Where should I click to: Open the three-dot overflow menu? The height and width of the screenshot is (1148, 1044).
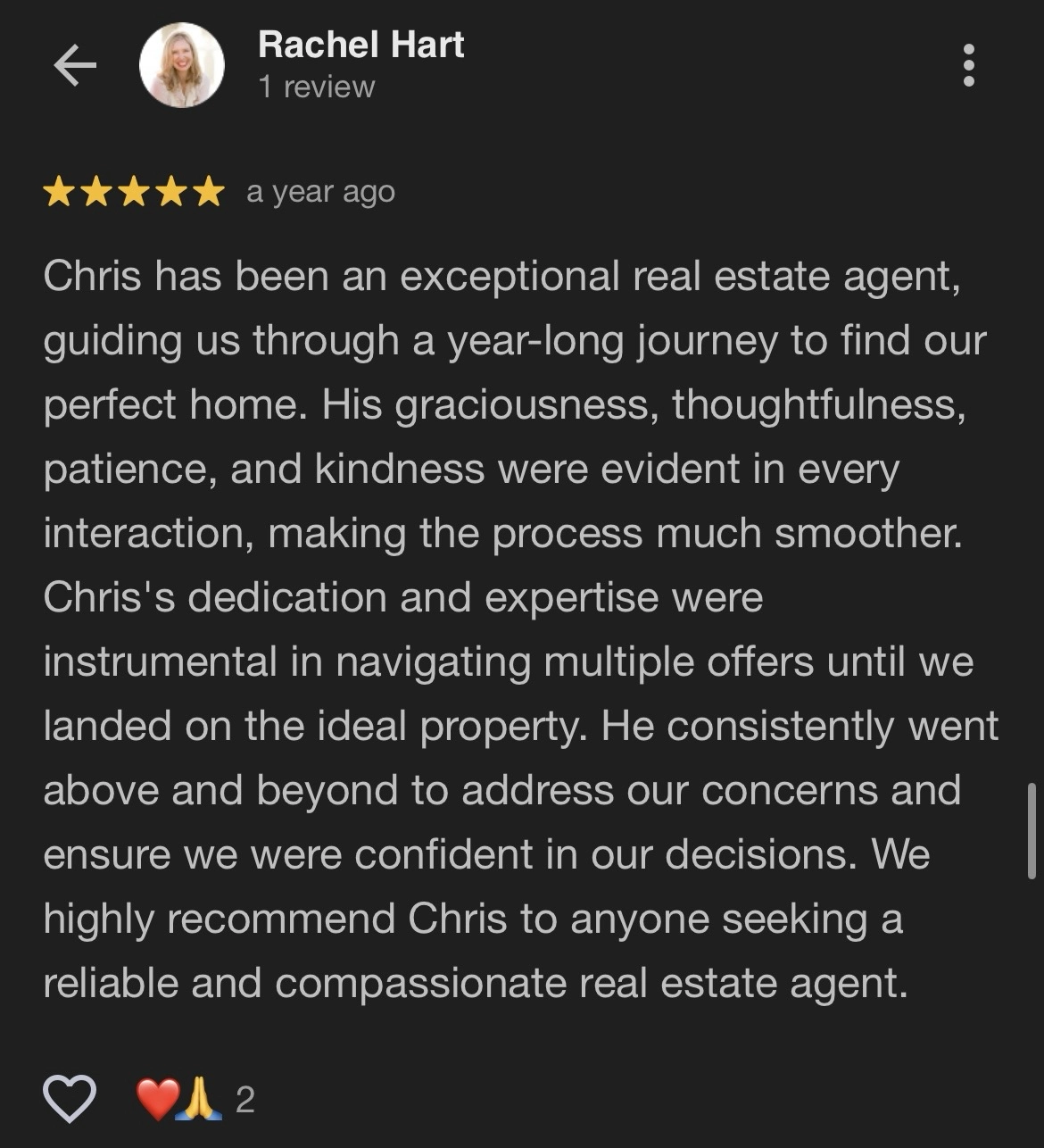968,66
